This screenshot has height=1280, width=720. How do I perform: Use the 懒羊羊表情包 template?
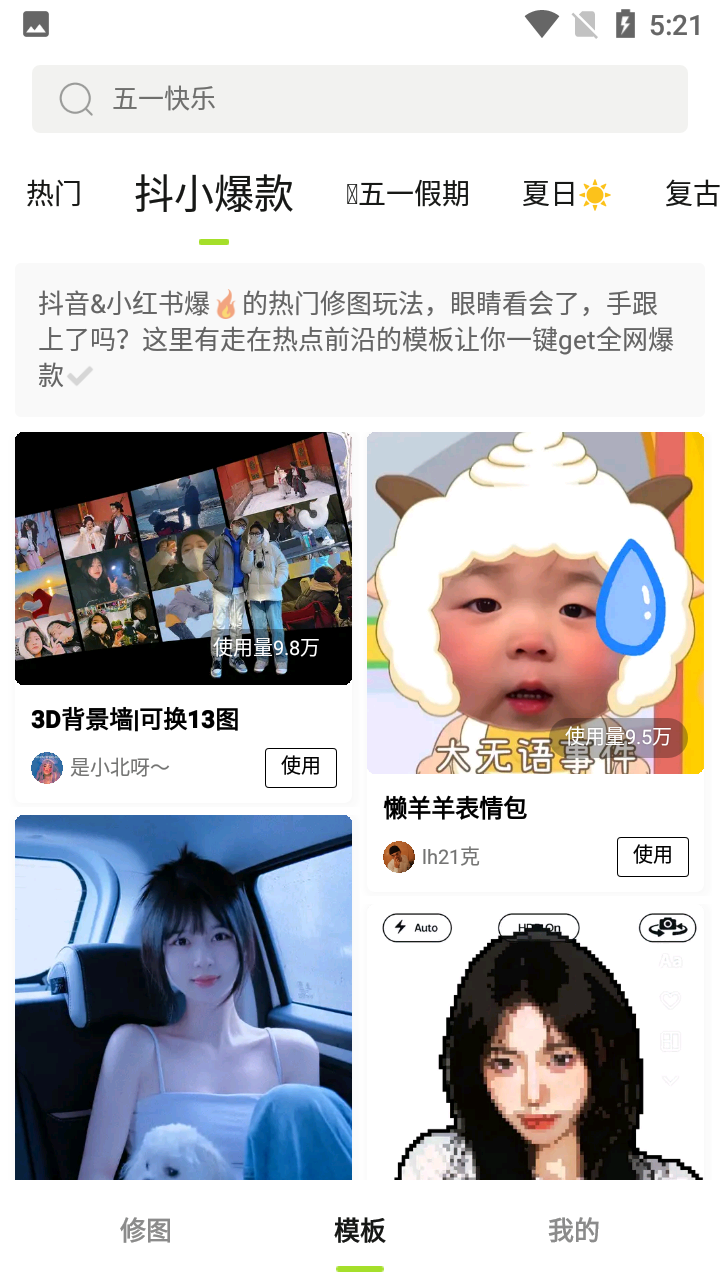point(652,856)
